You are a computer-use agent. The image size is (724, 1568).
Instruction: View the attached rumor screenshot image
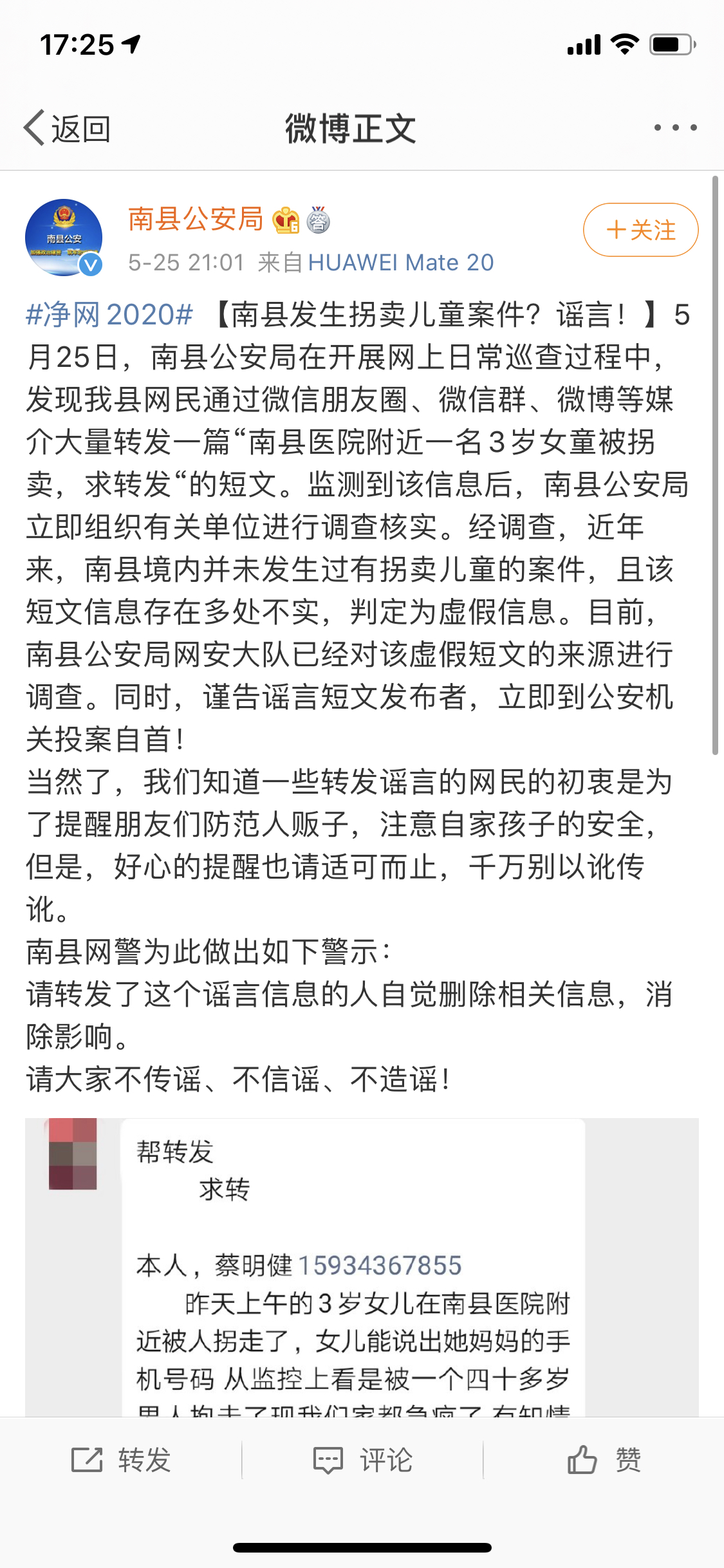coord(362,1267)
